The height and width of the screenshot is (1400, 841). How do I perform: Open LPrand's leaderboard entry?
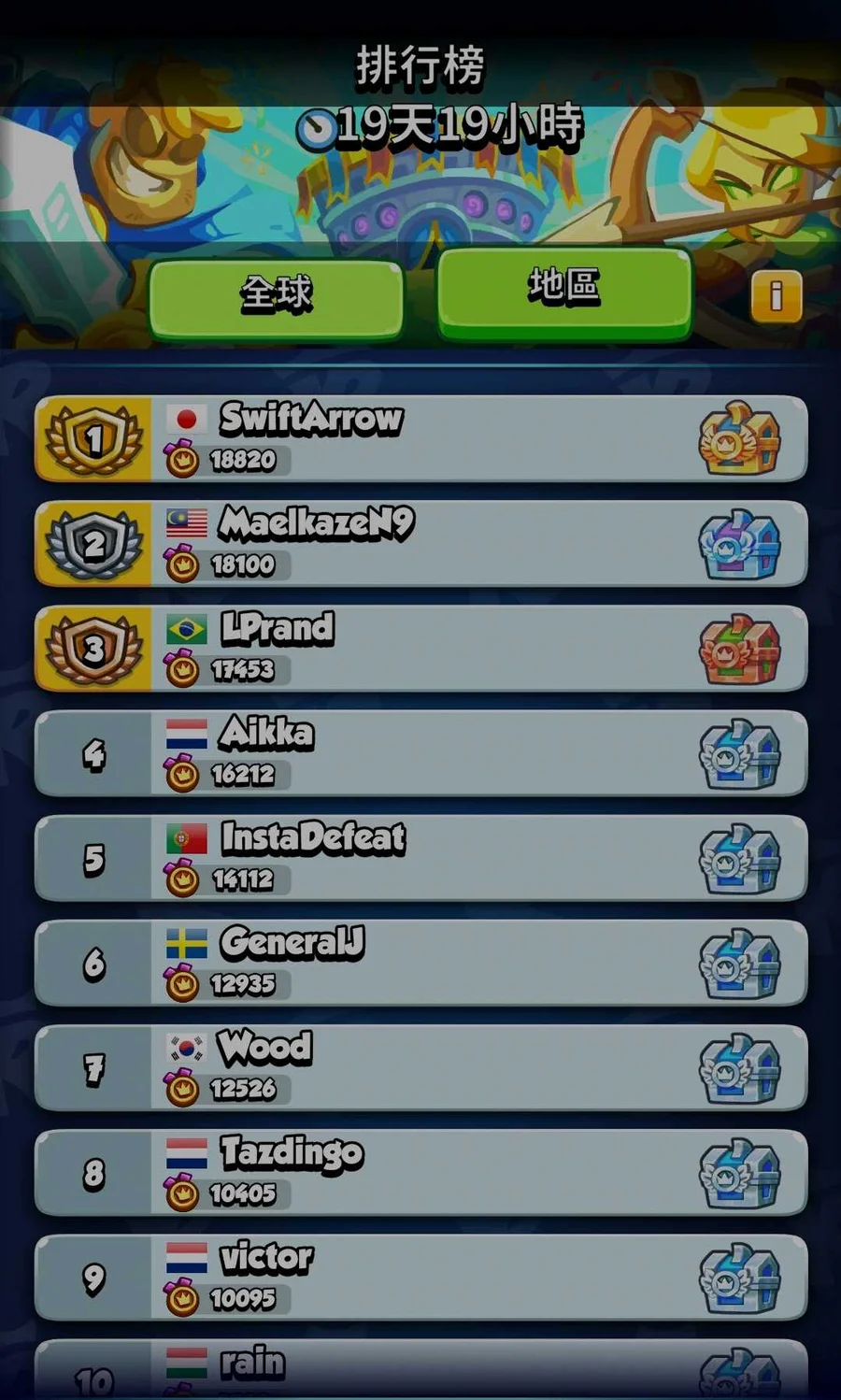tap(420, 648)
